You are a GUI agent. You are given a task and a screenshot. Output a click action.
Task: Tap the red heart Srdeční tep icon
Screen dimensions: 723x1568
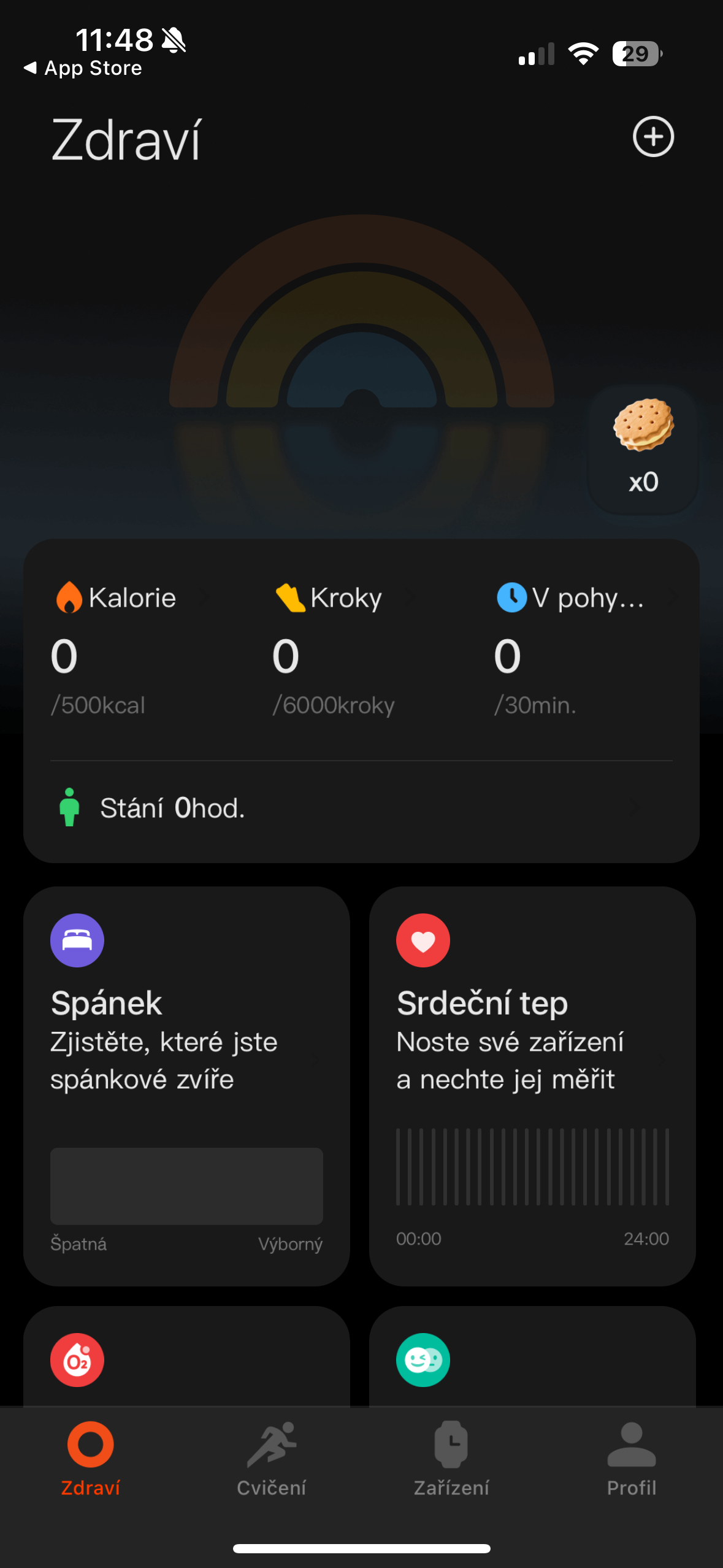423,940
